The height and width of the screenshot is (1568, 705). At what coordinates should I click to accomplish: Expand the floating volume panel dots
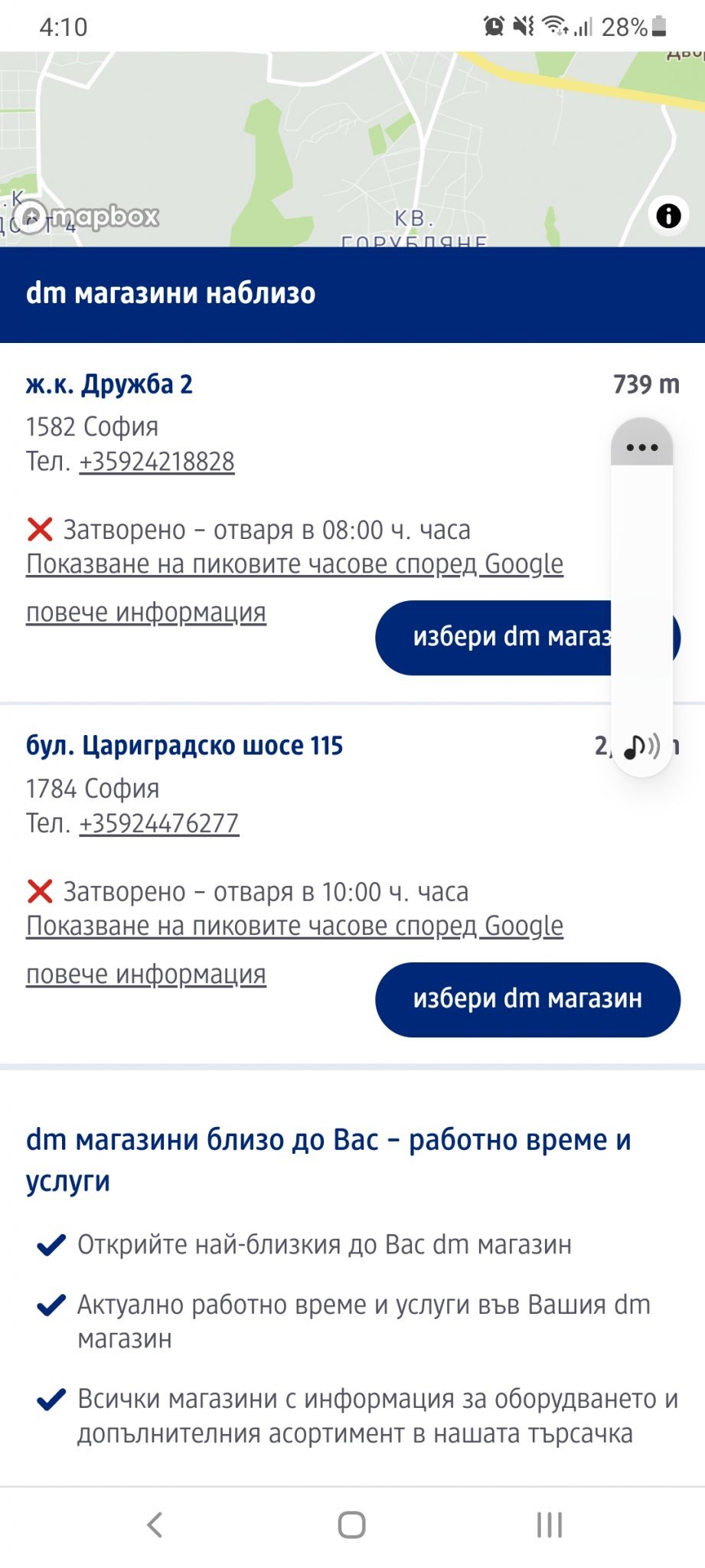tap(641, 447)
